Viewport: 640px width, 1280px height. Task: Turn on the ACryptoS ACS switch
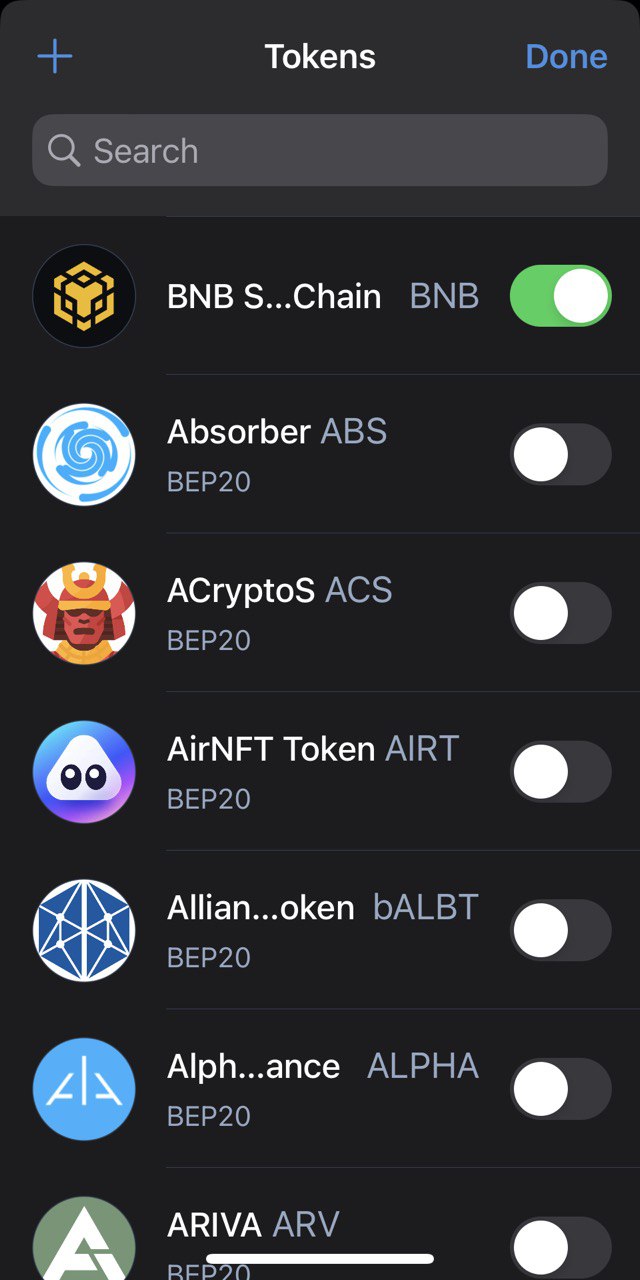click(x=560, y=613)
